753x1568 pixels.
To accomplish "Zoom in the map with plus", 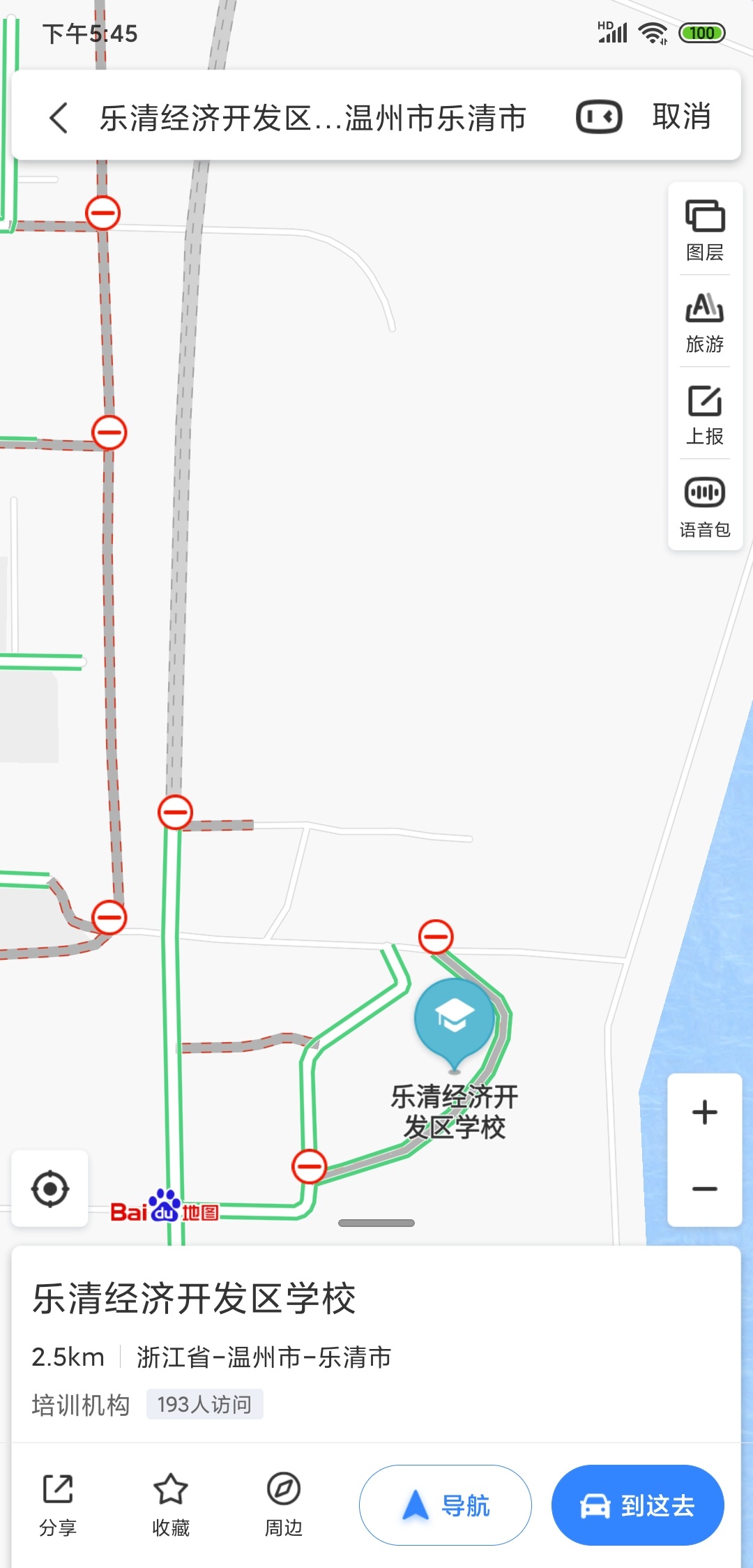I will coord(705,1112).
